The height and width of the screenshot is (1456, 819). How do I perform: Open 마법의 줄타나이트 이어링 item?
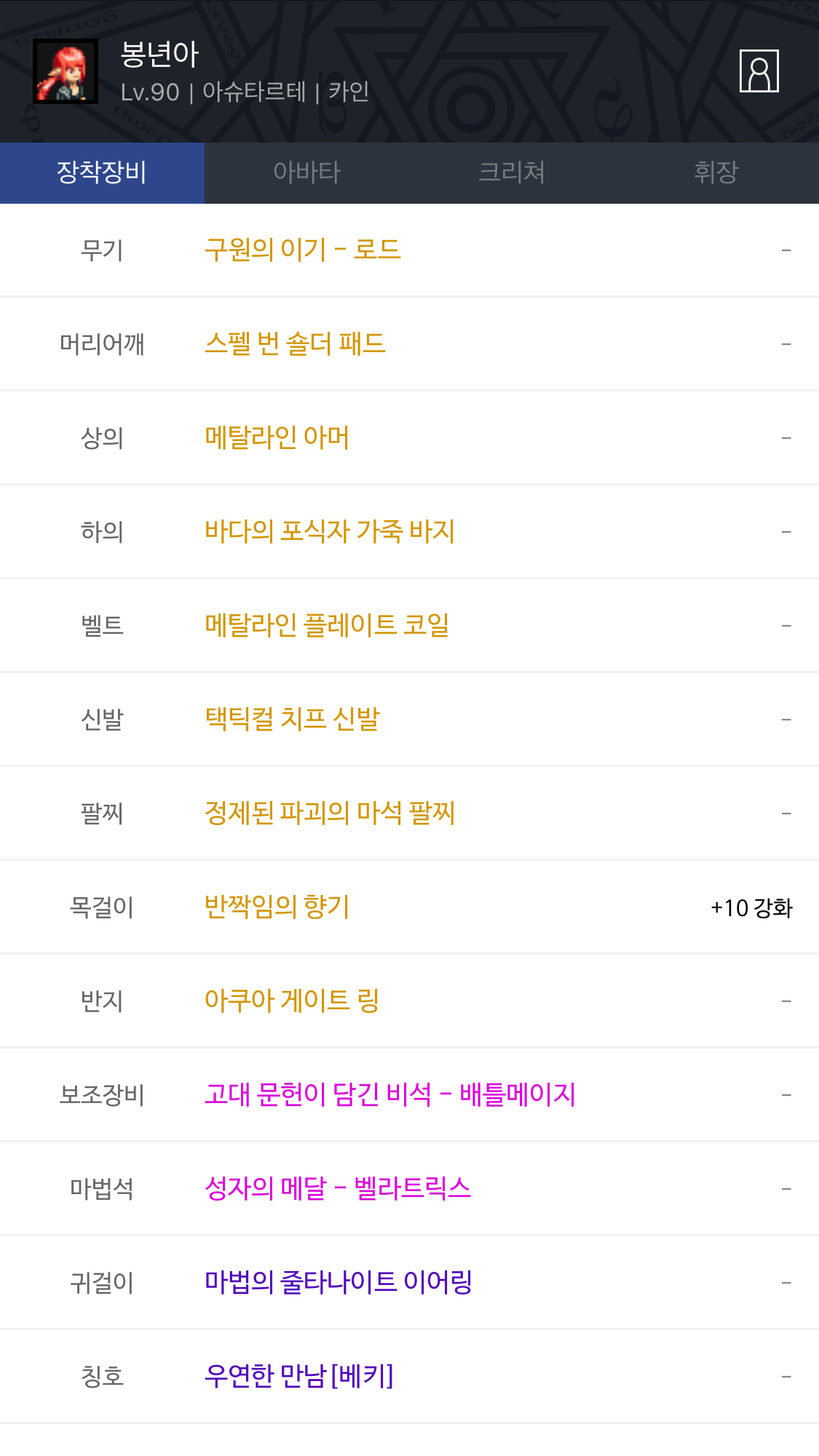(x=338, y=1282)
